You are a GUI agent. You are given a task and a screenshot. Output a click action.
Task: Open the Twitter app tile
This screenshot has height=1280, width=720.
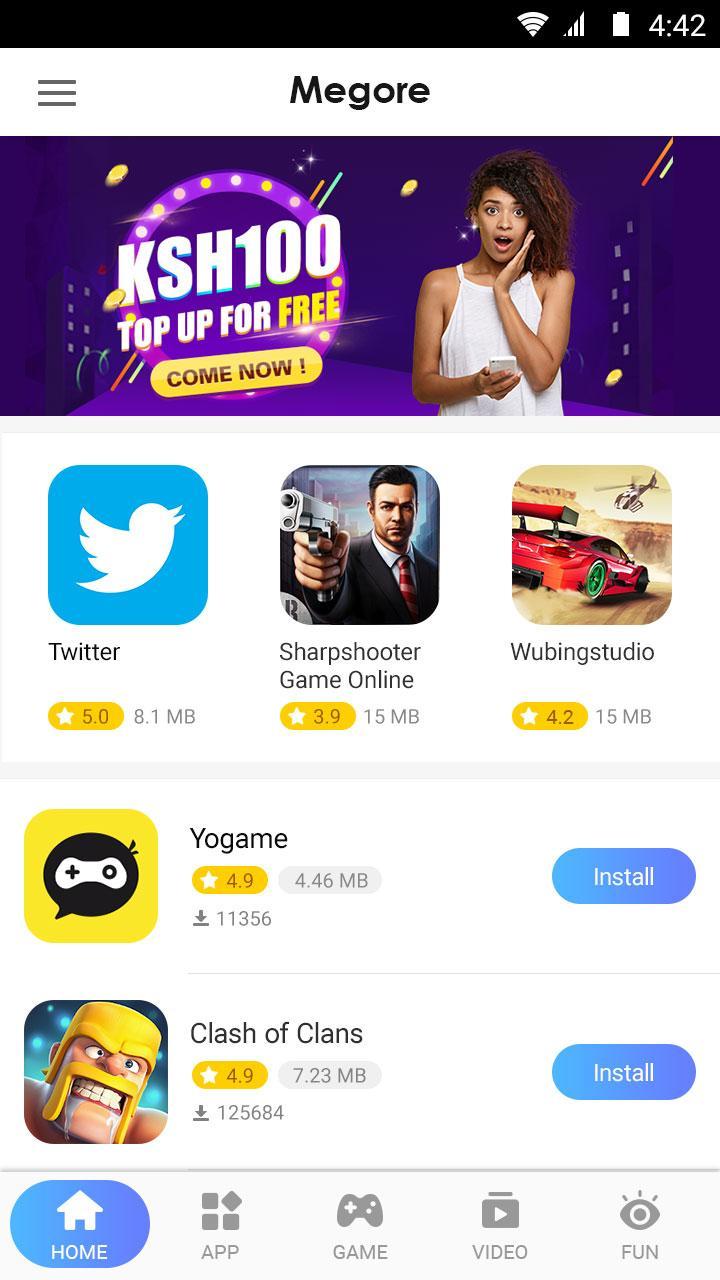pos(128,545)
